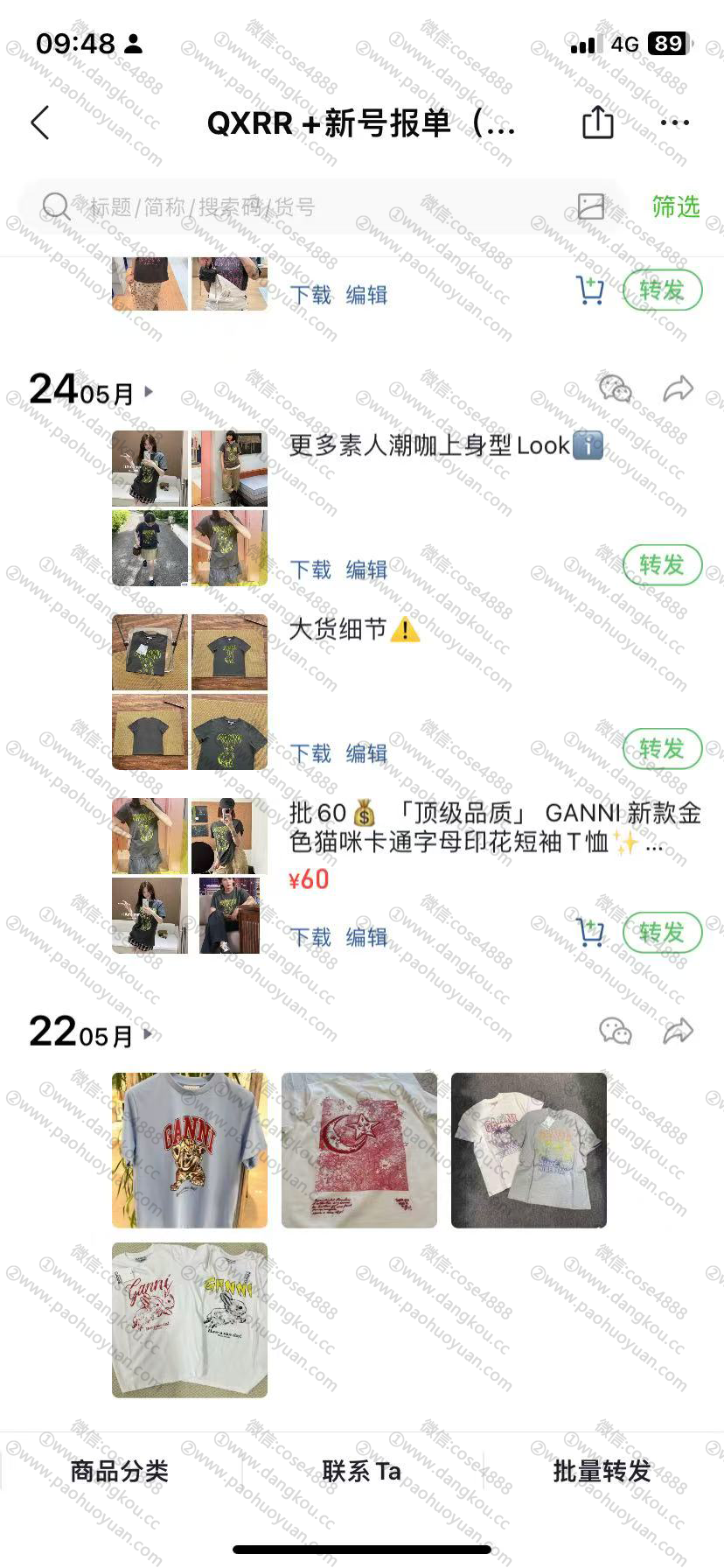724x1568 pixels.
Task: Forward the ¥60 GANNI T-shirt post
Action: pos(662,933)
